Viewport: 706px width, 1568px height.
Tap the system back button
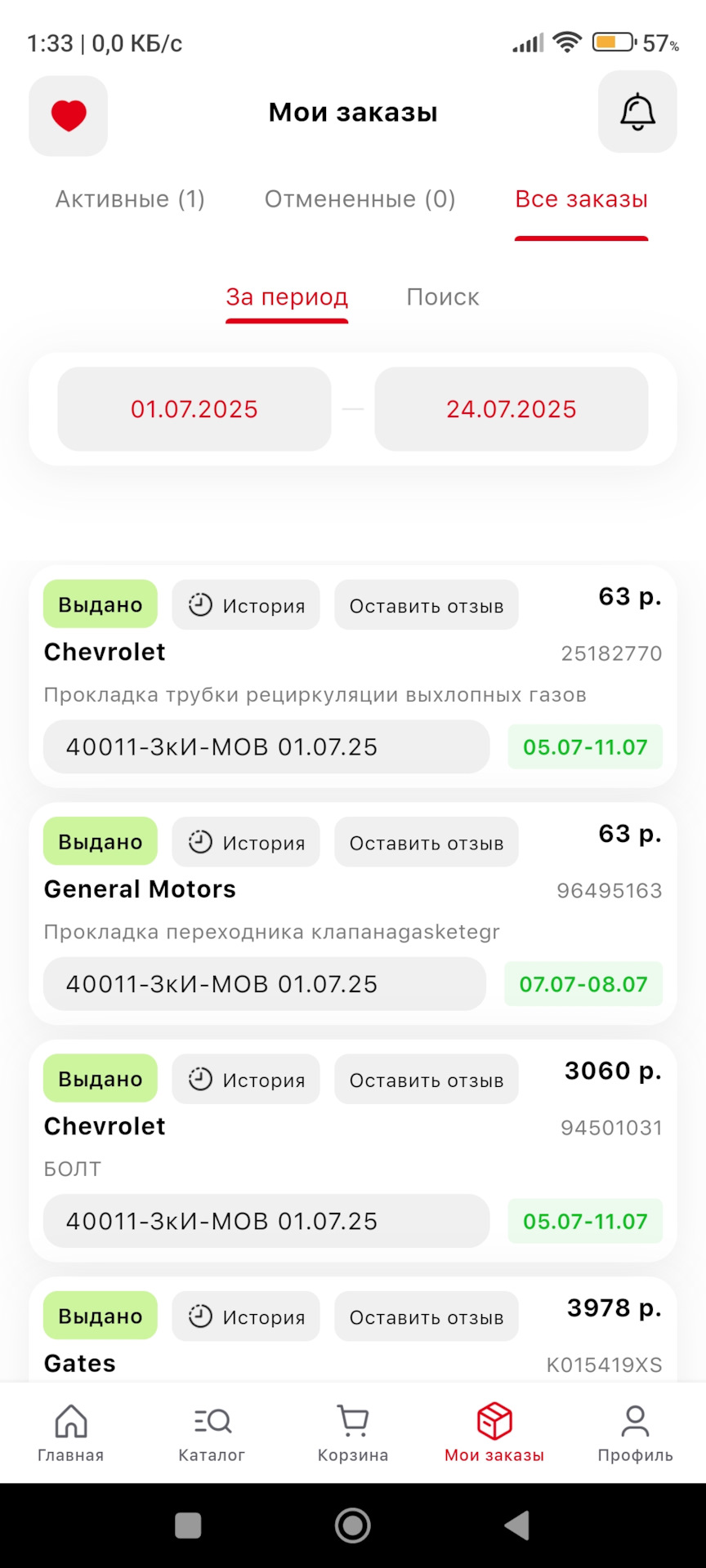(x=517, y=1525)
